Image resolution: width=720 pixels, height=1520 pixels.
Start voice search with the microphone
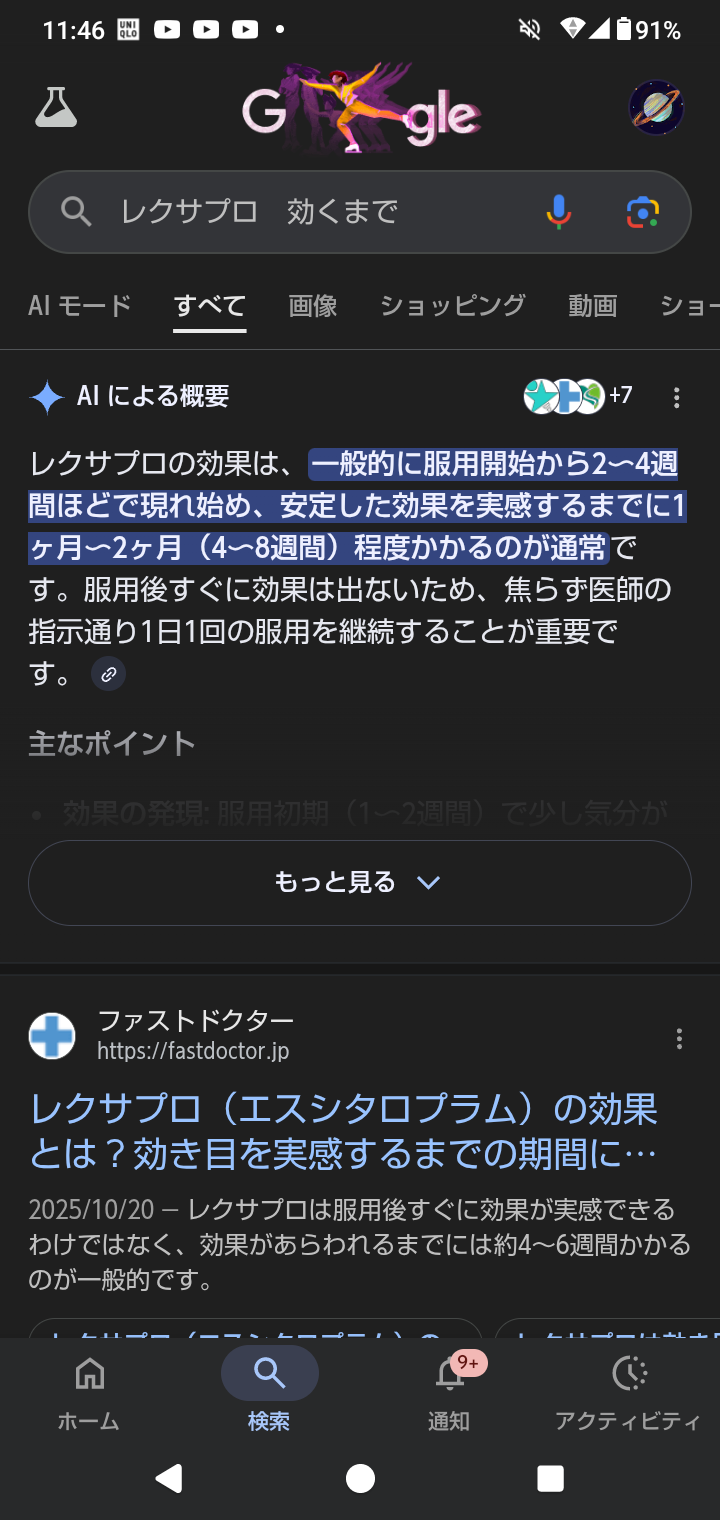coord(558,212)
